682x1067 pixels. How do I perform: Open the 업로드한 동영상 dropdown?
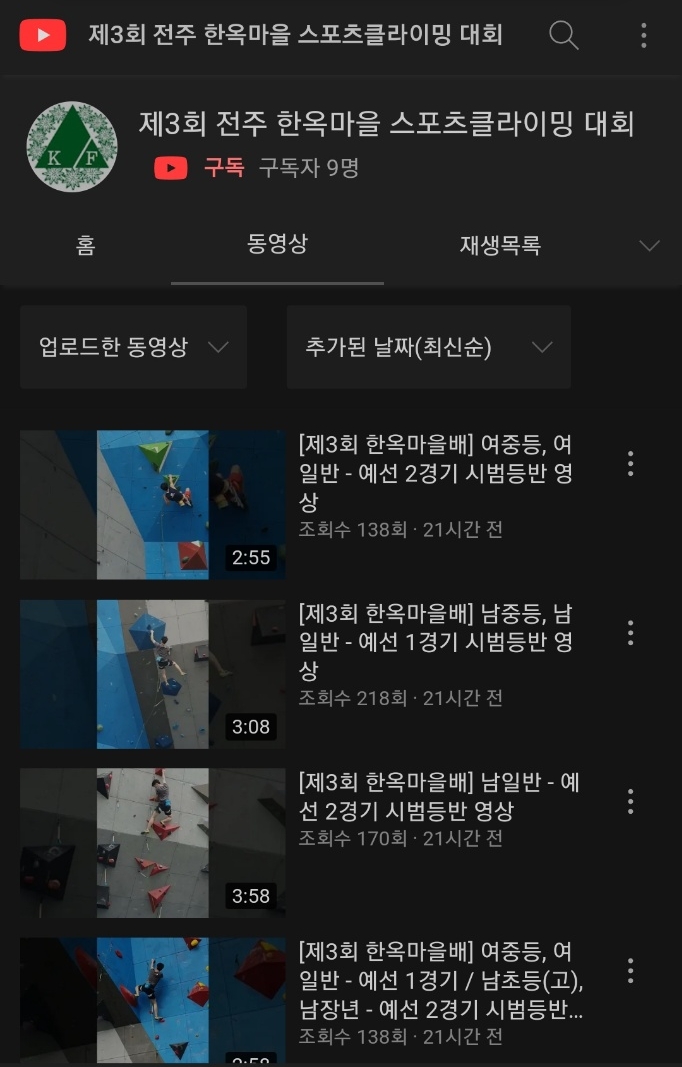pyautogui.click(x=134, y=347)
